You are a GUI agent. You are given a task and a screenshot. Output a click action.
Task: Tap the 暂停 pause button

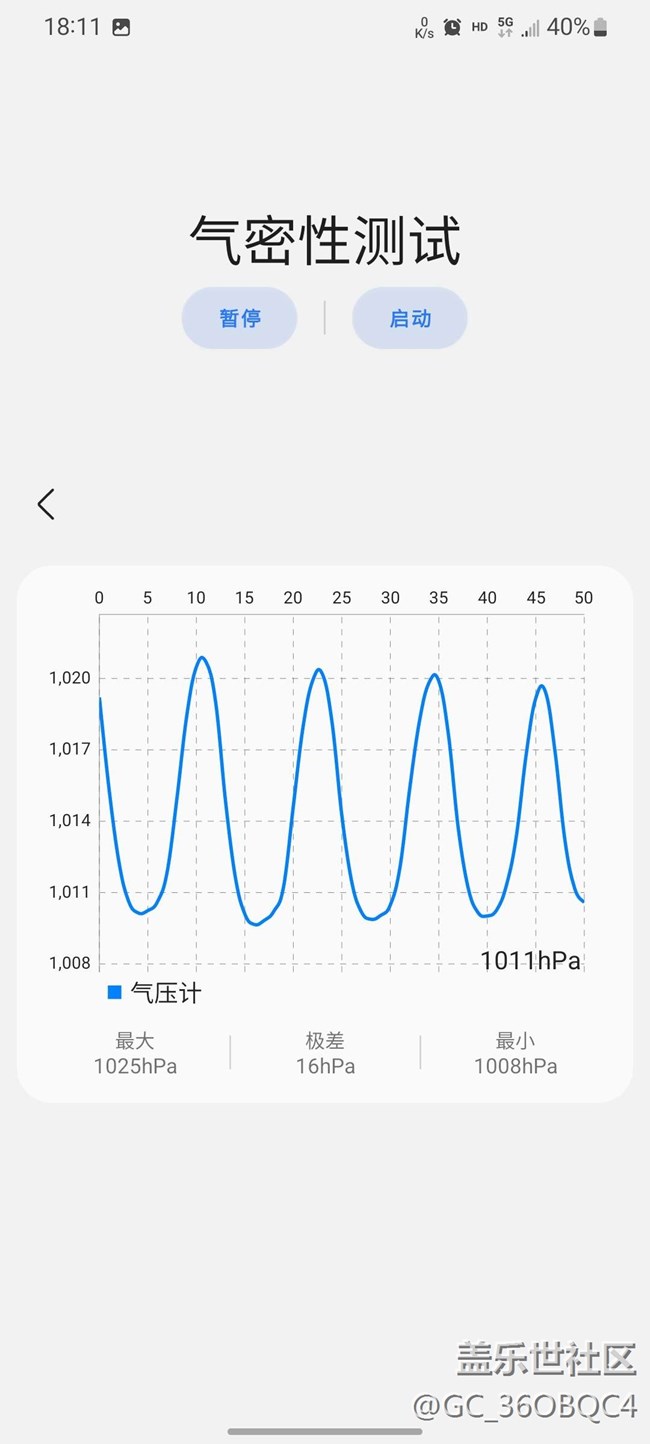(240, 319)
